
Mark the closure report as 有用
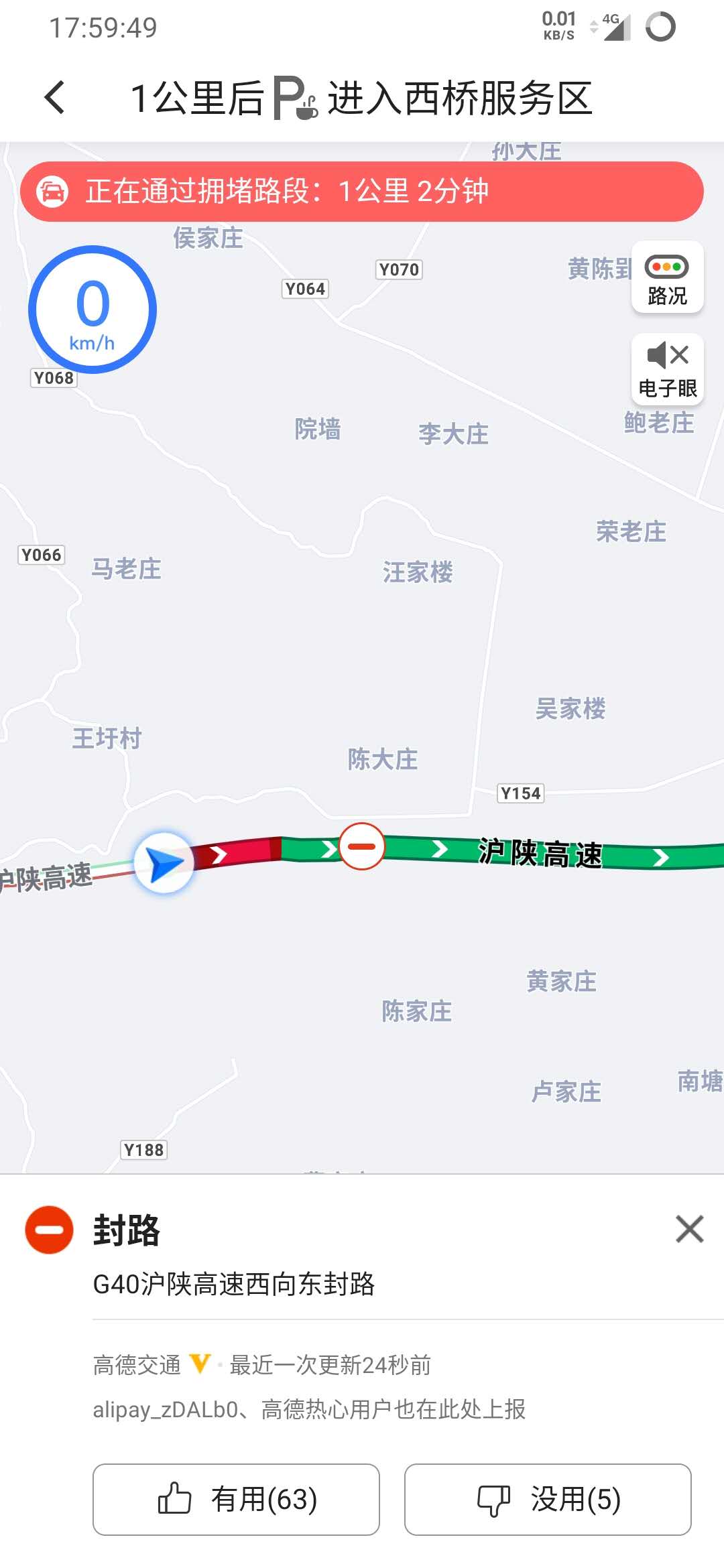236,1500
